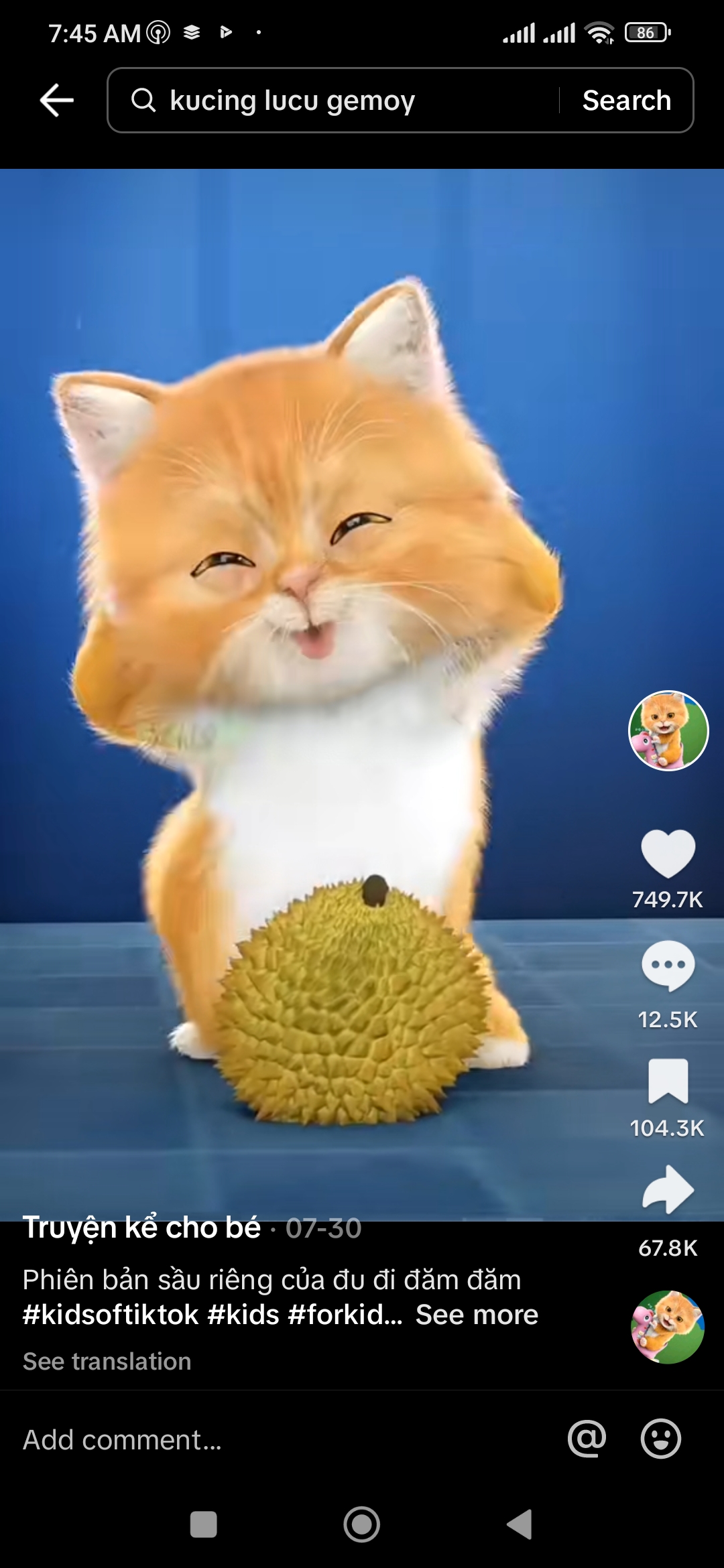724x1568 pixels.
Task: Go back using the top arrow
Action: (x=56, y=101)
